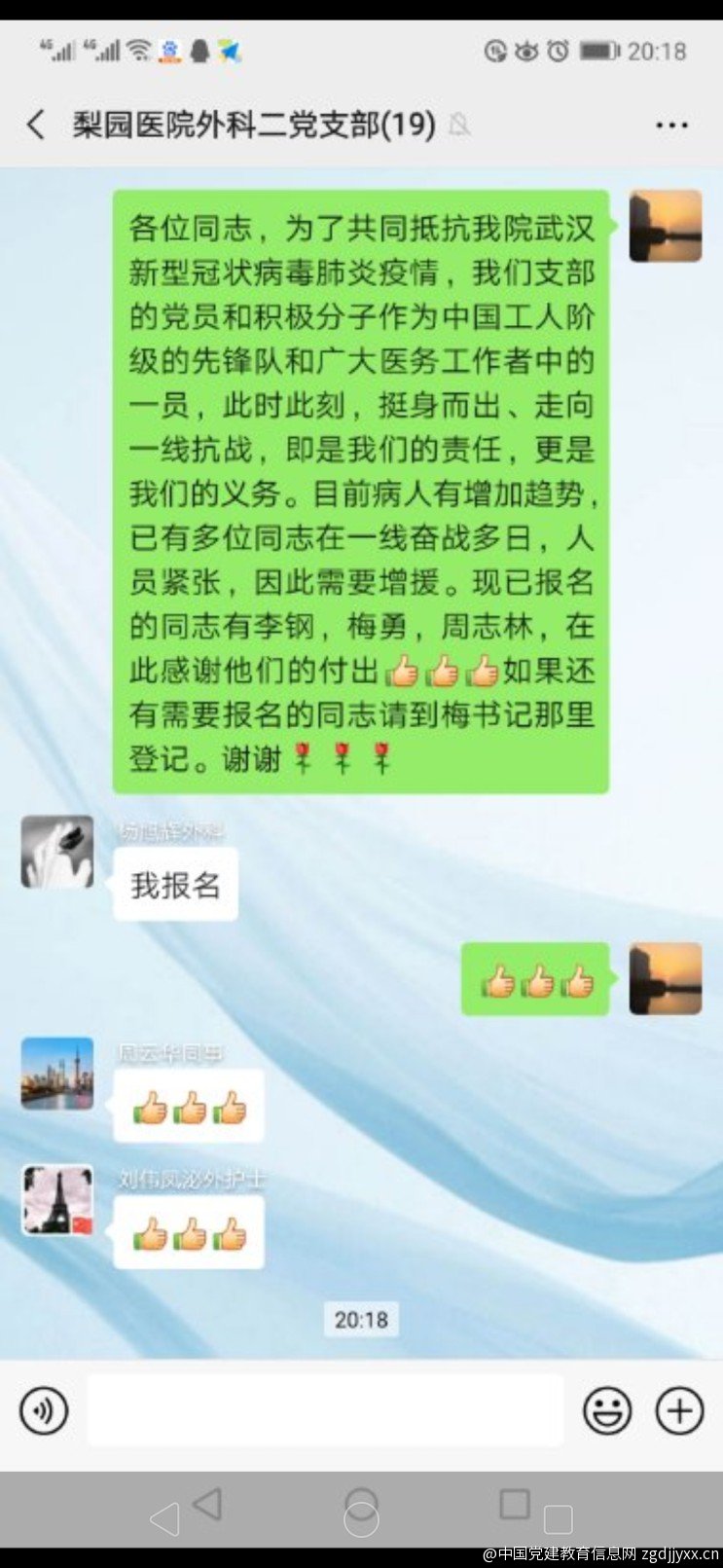Open the plus attachment menu
This screenshot has height=1568, width=723.
(679, 1410)
